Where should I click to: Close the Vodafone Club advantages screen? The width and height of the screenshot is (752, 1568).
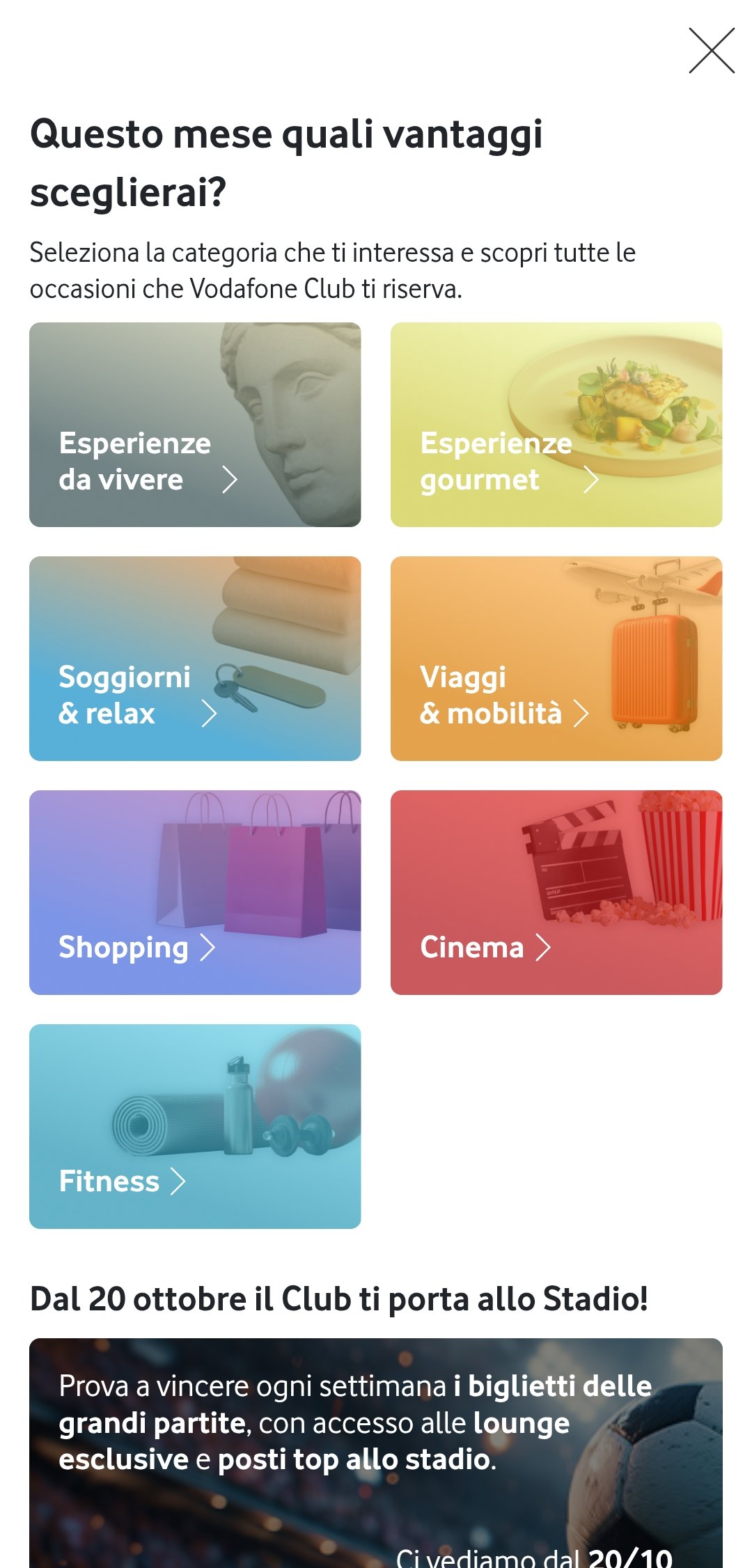pos(712,51)
